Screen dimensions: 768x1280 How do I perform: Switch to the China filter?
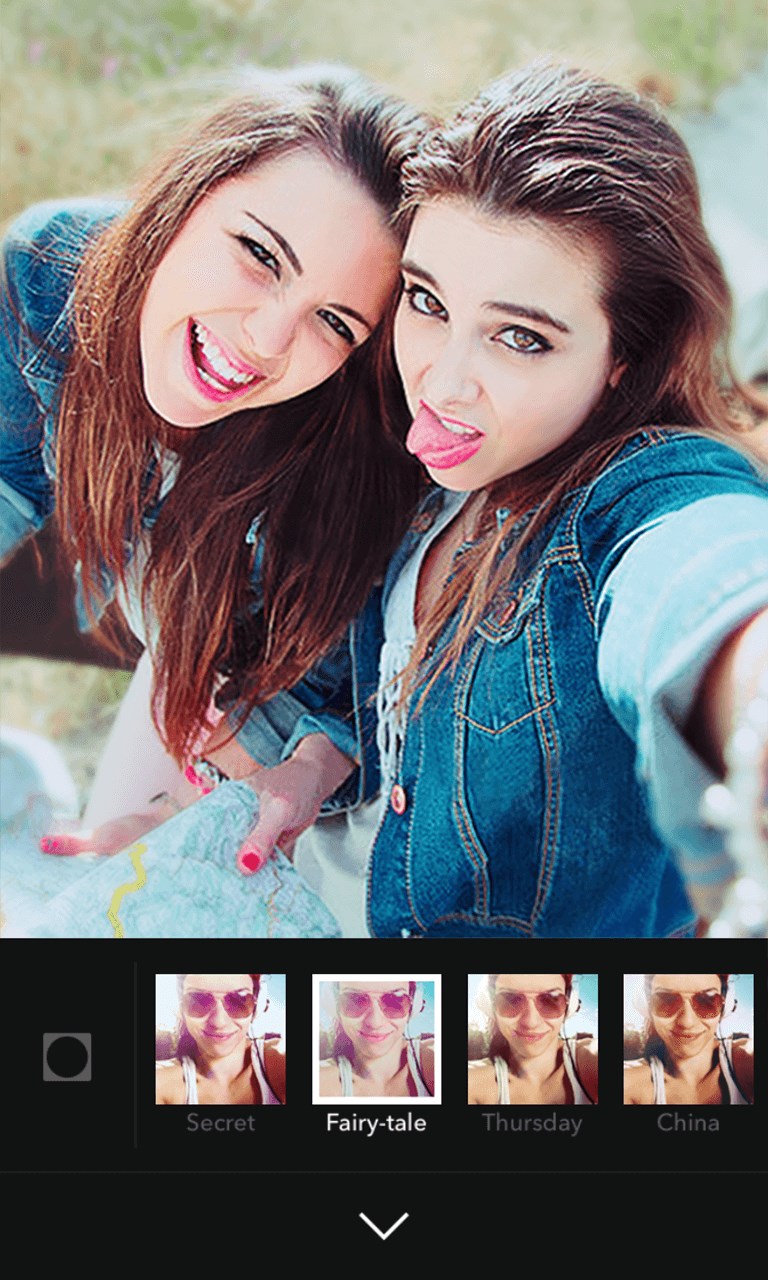pos(688,1039)
